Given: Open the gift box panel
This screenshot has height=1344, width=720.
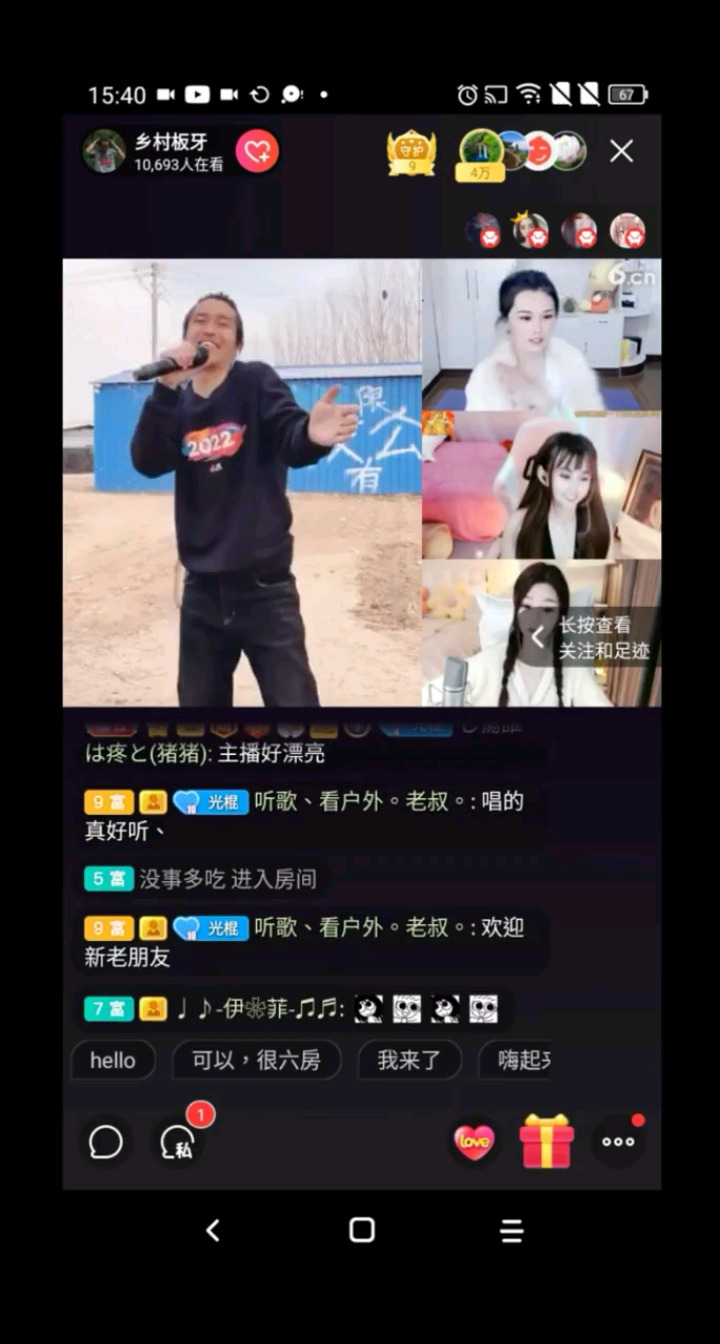Looking at the screenshot, I should [546, 1142].
